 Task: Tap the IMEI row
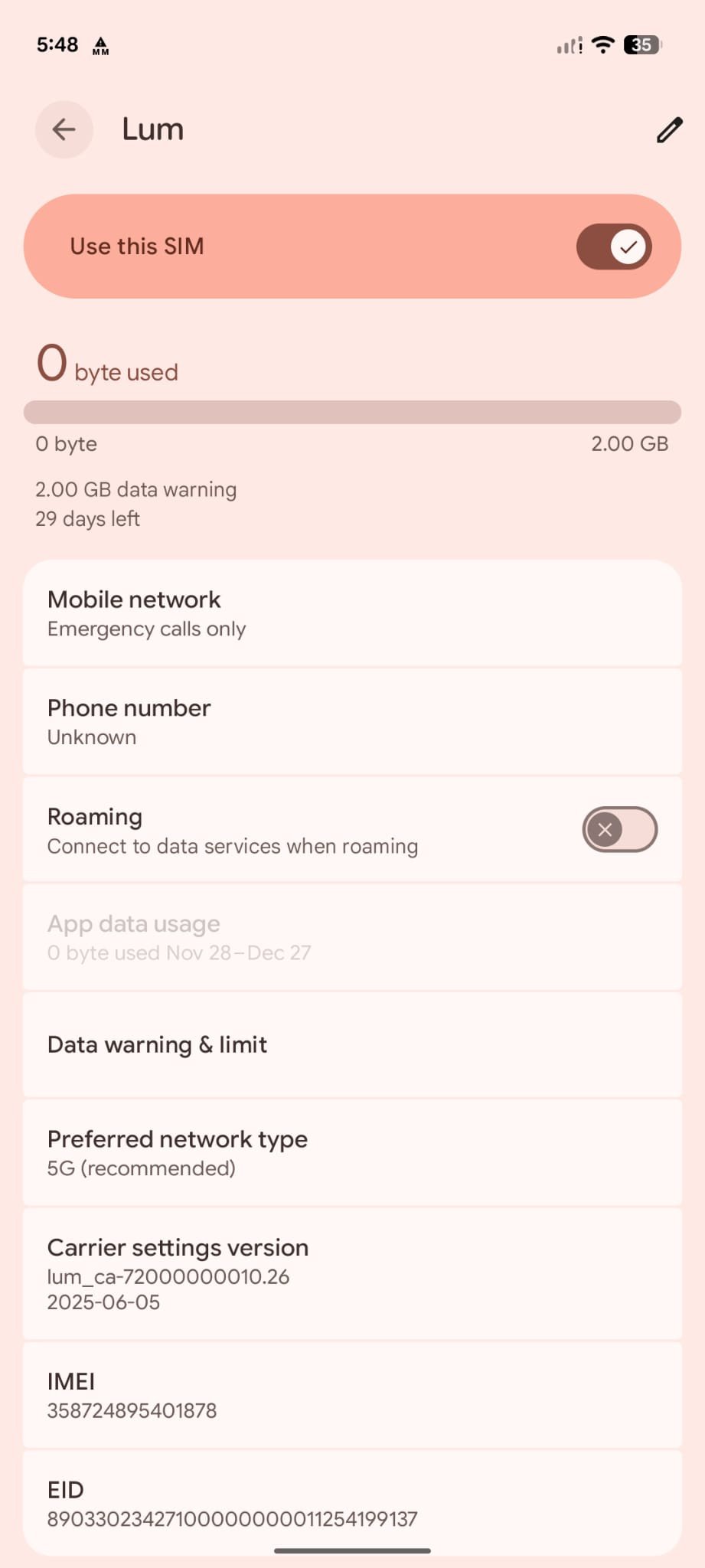[352, 1395]
